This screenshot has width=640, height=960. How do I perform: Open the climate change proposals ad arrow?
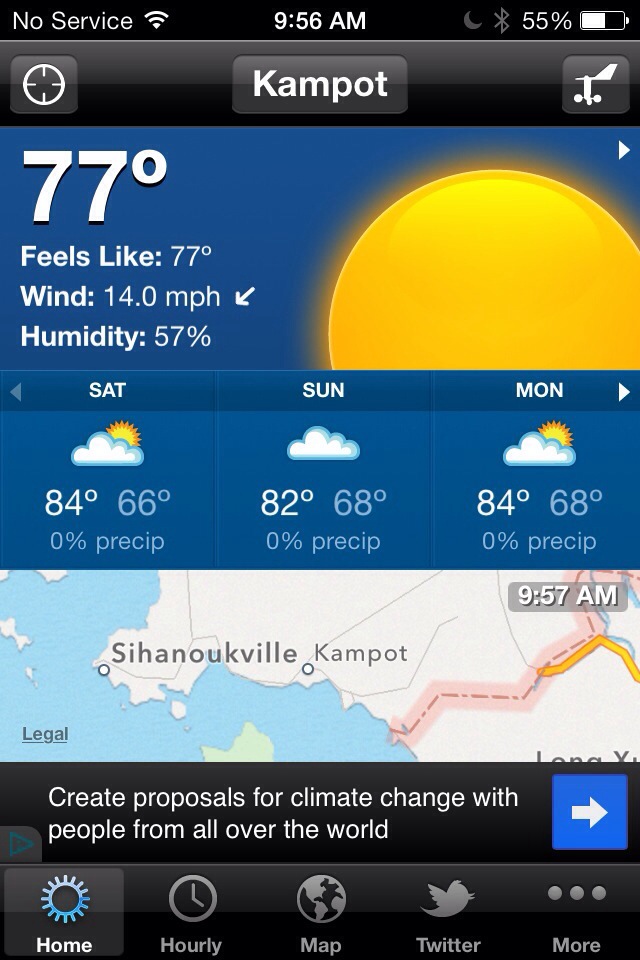point(589,812)
